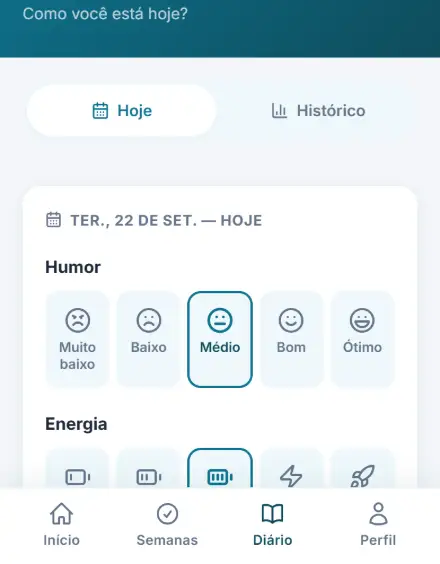
Task: Go to the Início tab
Action: click(62, 525)
